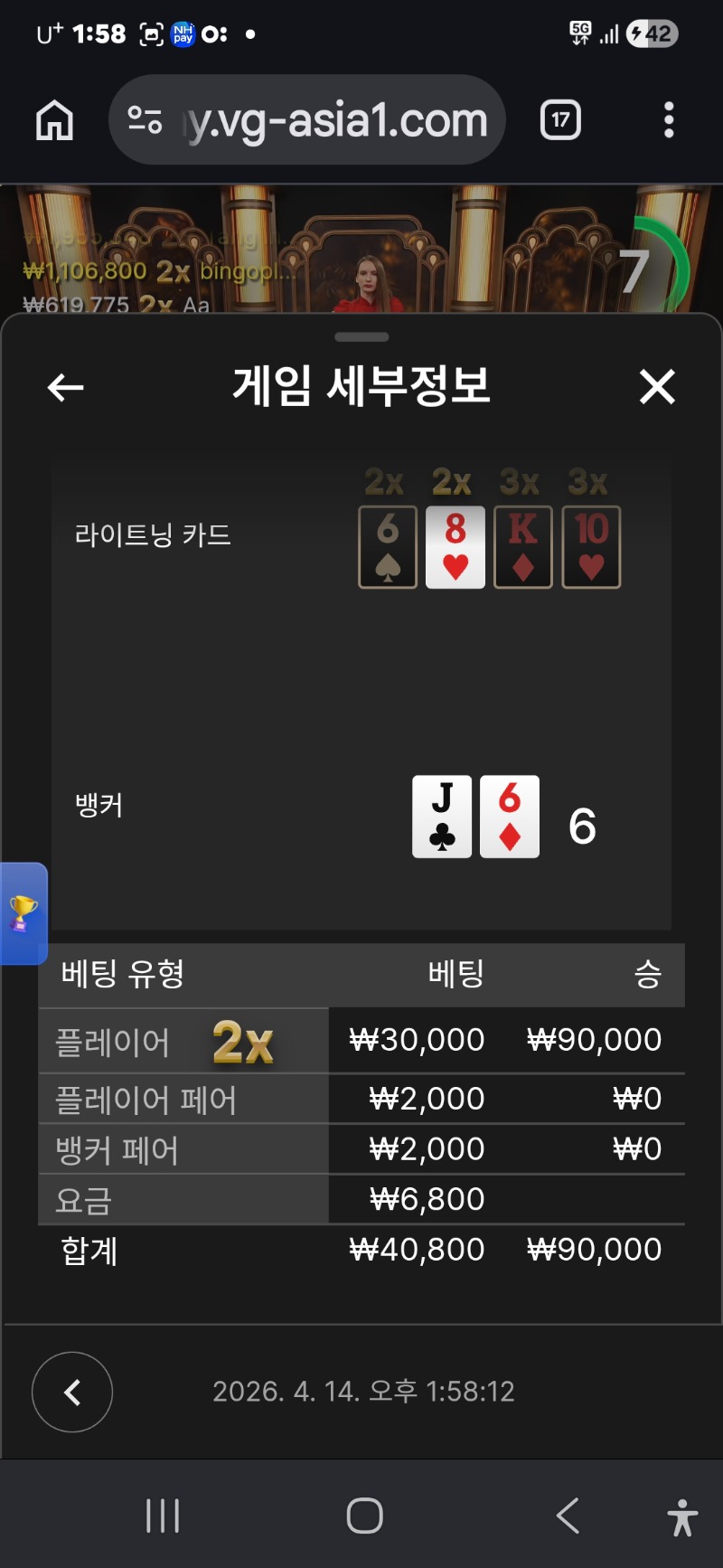723x1568 pixels.
Task: Open recent apps from navigation bar
Action: 163,1516
